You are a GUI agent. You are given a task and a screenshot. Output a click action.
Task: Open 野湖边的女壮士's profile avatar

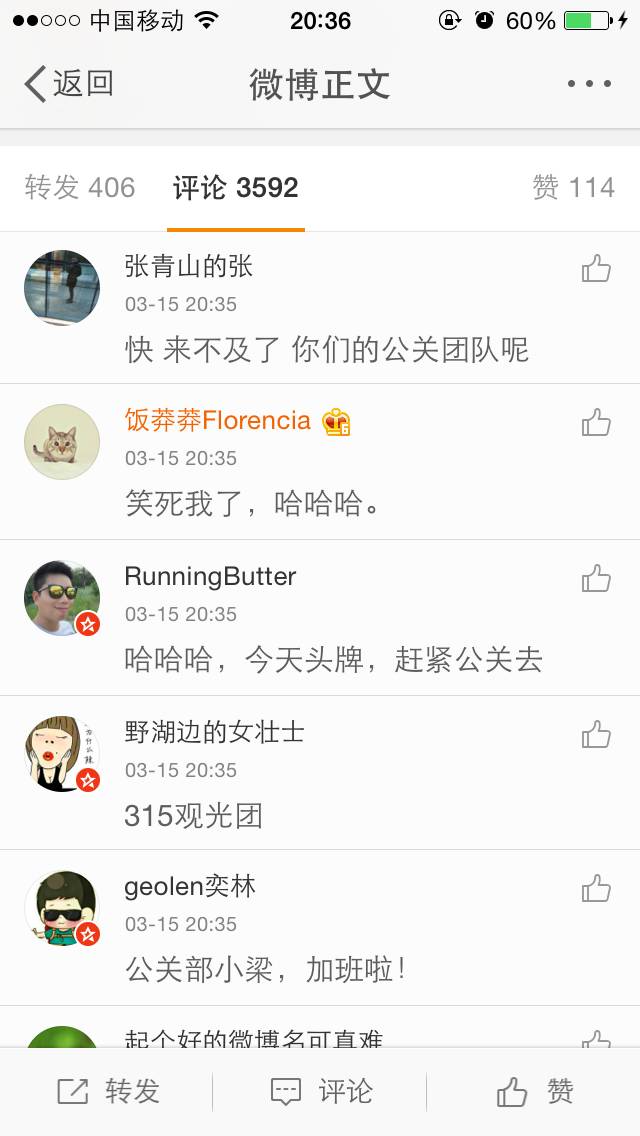pos(62,754)
